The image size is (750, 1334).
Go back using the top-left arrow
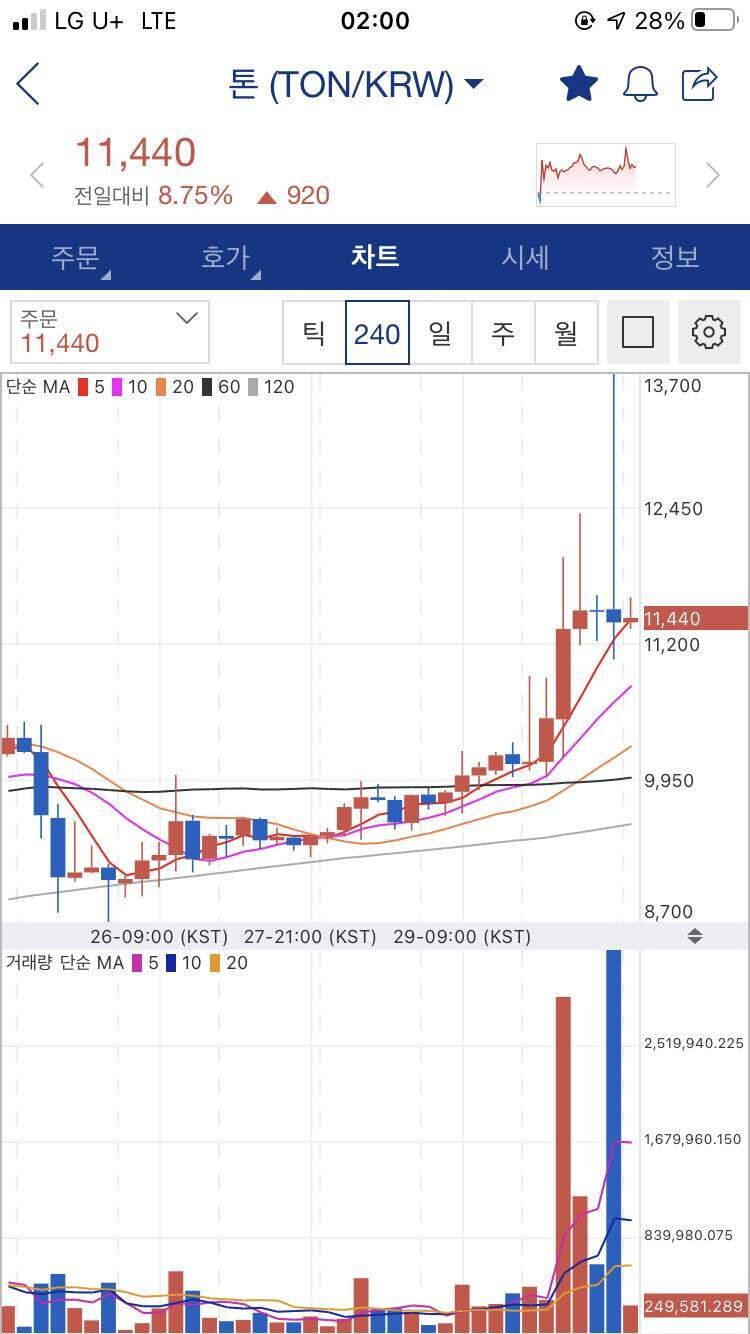tap(28, 84)
